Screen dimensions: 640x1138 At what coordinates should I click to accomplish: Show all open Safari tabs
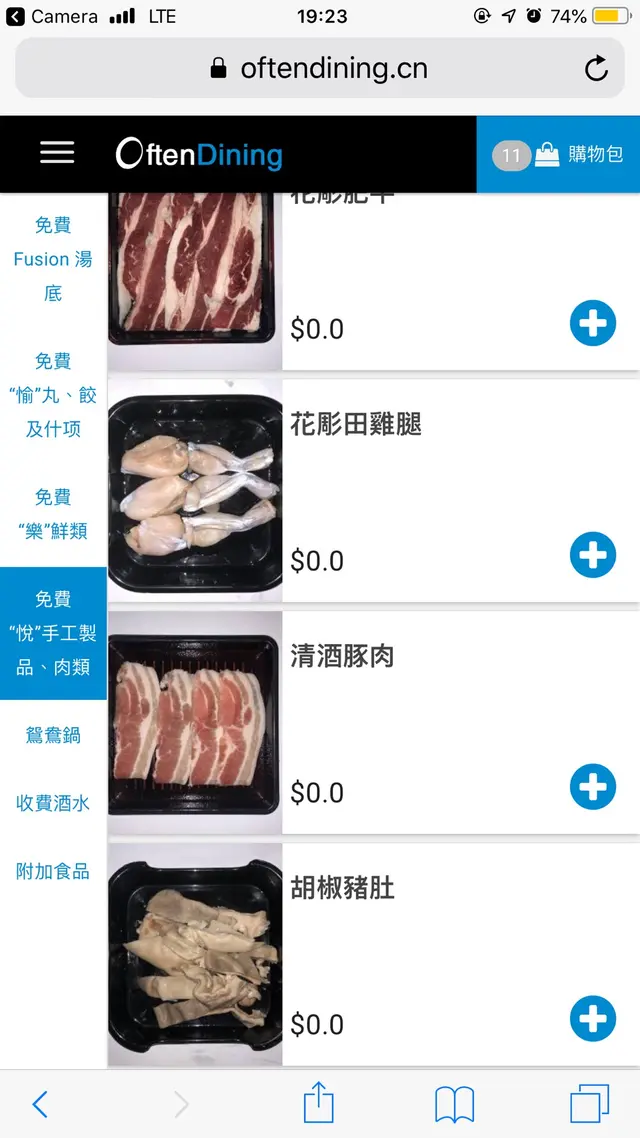(x=589, y=1104)
